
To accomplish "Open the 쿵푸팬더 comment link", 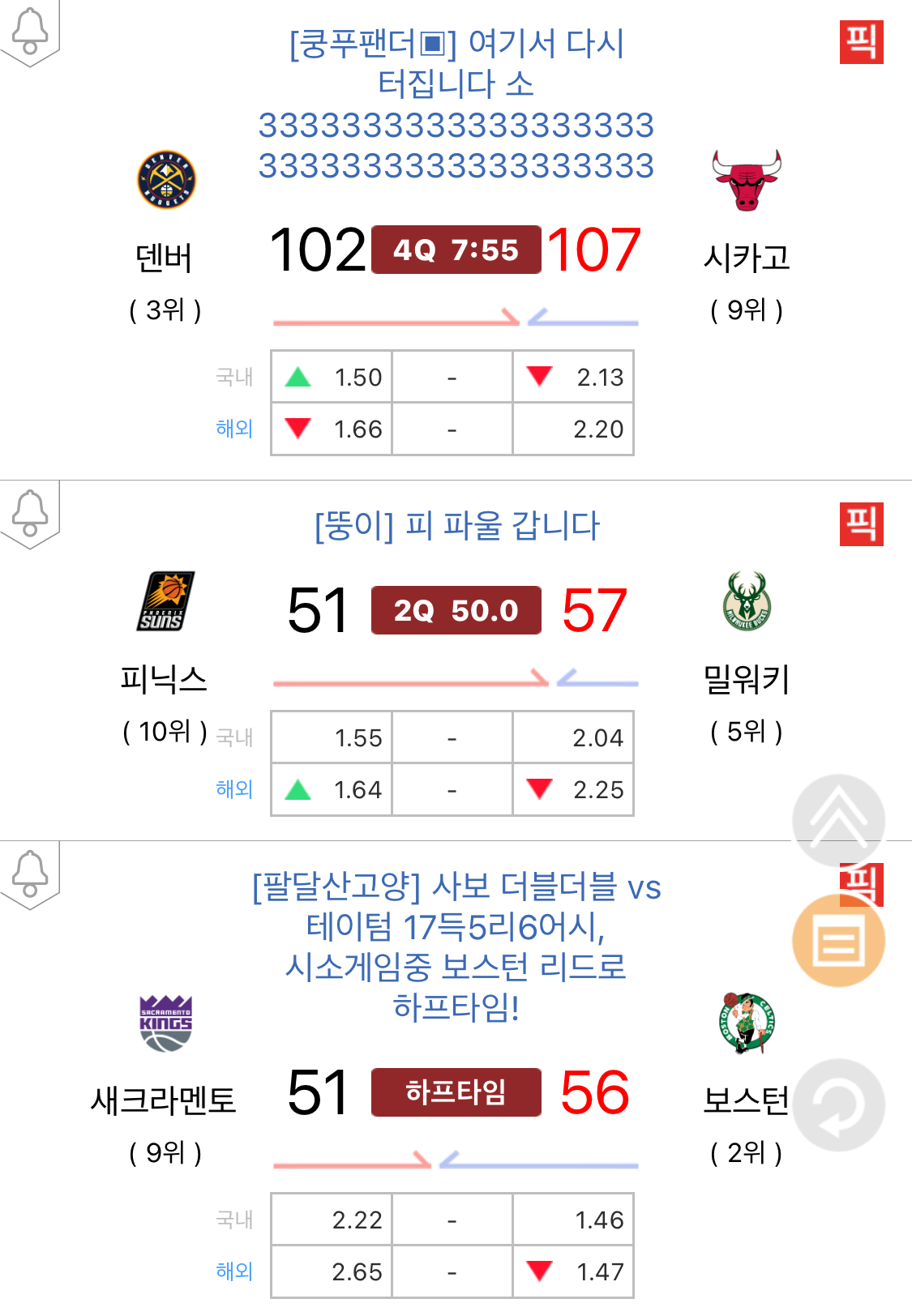I will click(x=456, y=104).
